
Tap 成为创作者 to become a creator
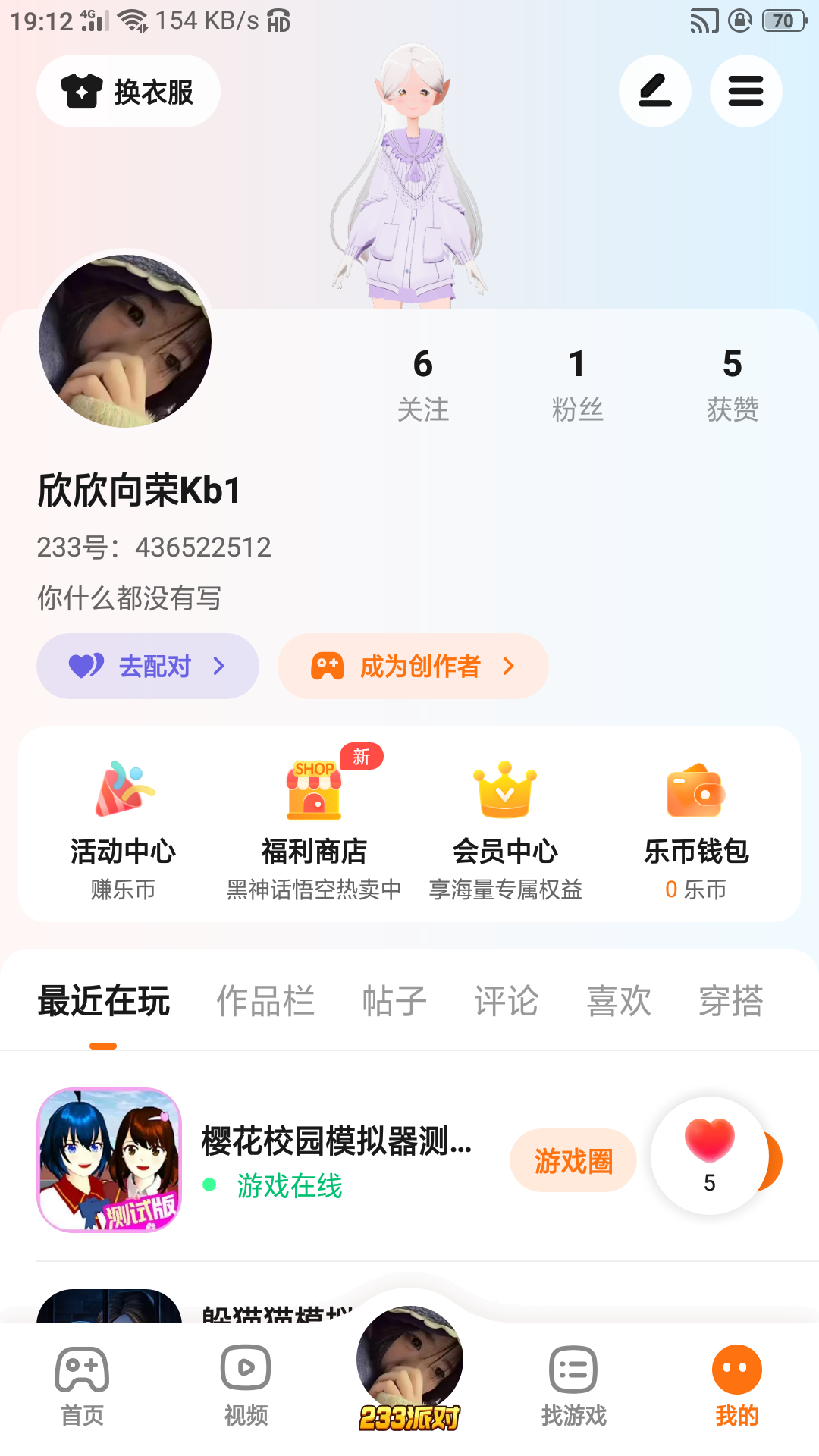click(x=413, y=666)
